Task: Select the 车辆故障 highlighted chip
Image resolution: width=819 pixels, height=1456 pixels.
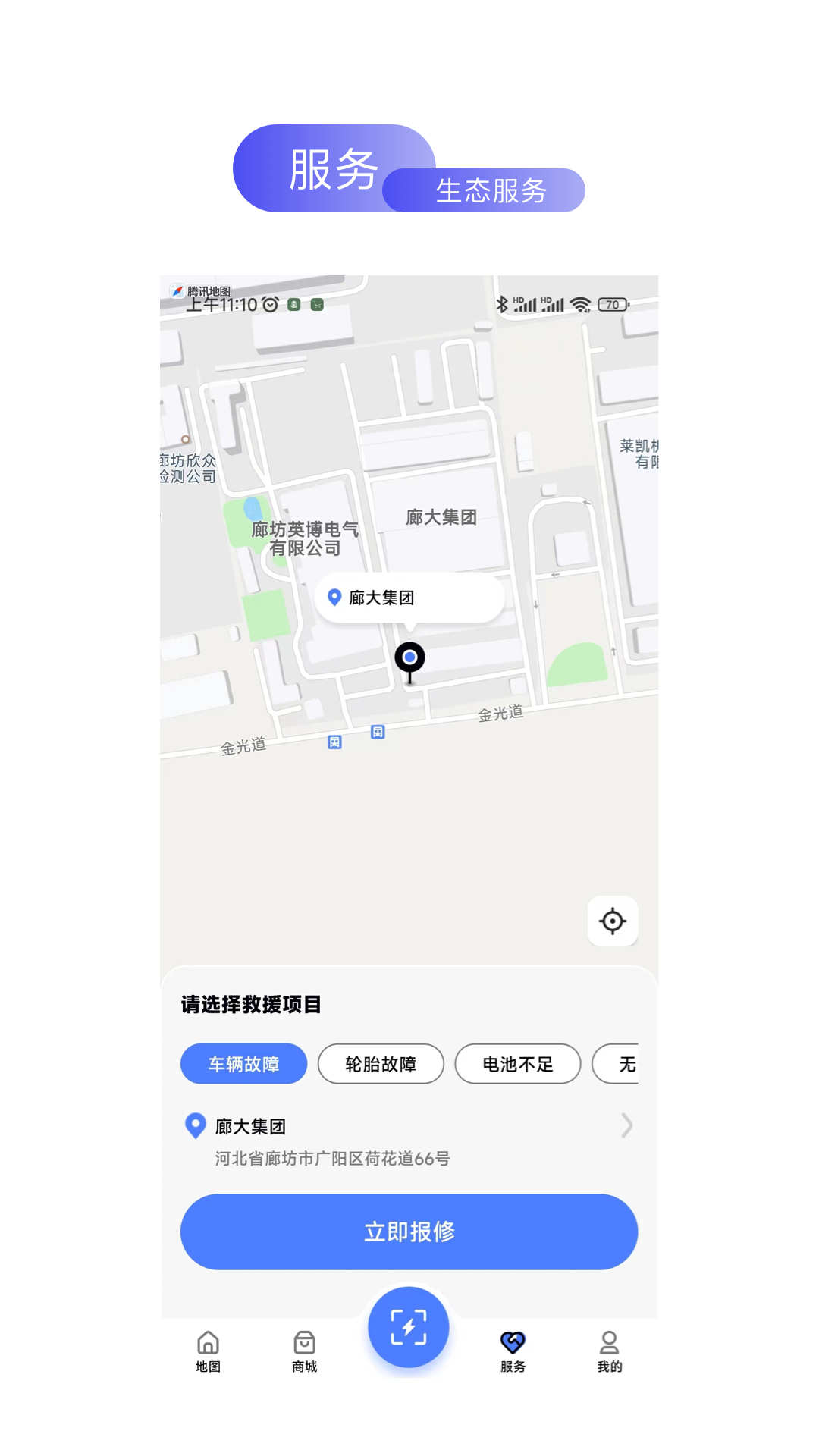Action: (243, 1064)
